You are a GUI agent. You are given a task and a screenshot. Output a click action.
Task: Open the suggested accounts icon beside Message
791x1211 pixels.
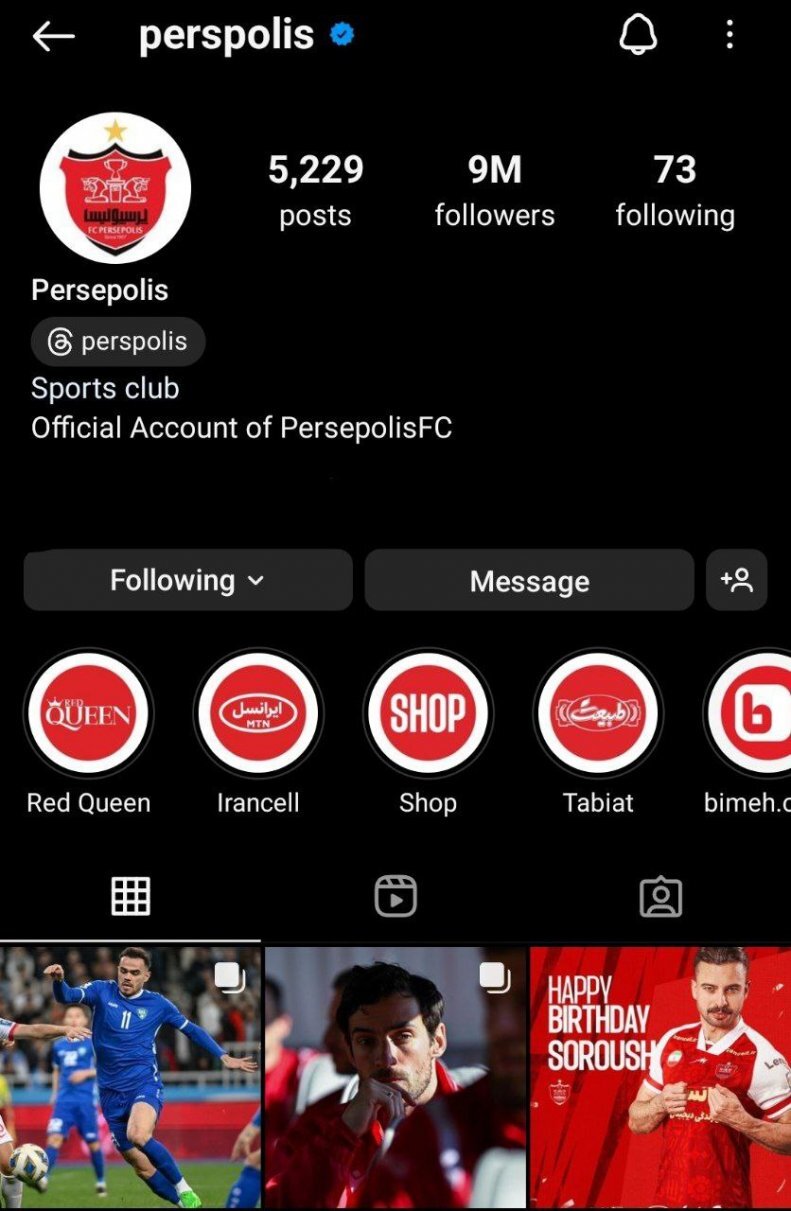tap(737, 580)
